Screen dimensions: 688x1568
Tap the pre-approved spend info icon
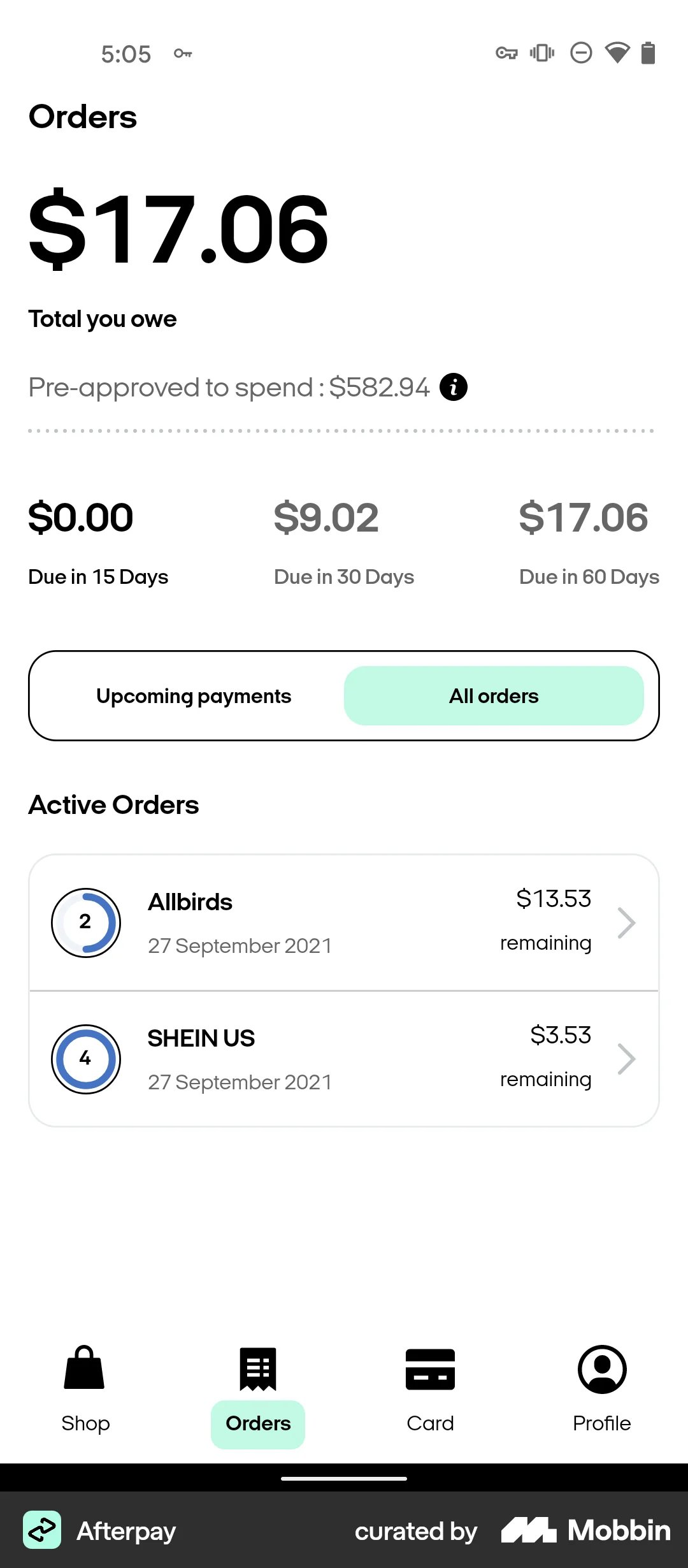(454, 387)
